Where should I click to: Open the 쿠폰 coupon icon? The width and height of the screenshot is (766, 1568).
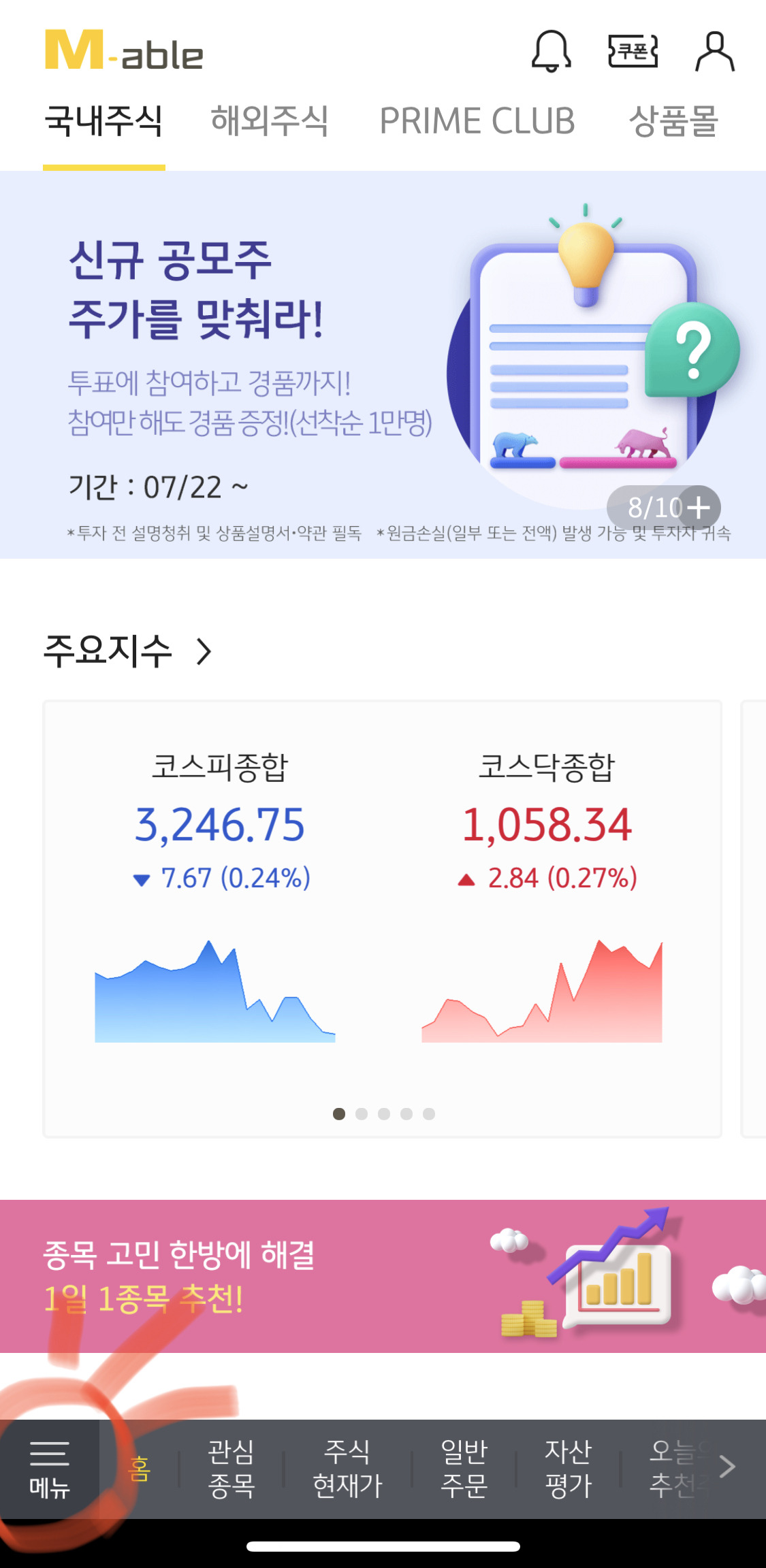point(633,51)
